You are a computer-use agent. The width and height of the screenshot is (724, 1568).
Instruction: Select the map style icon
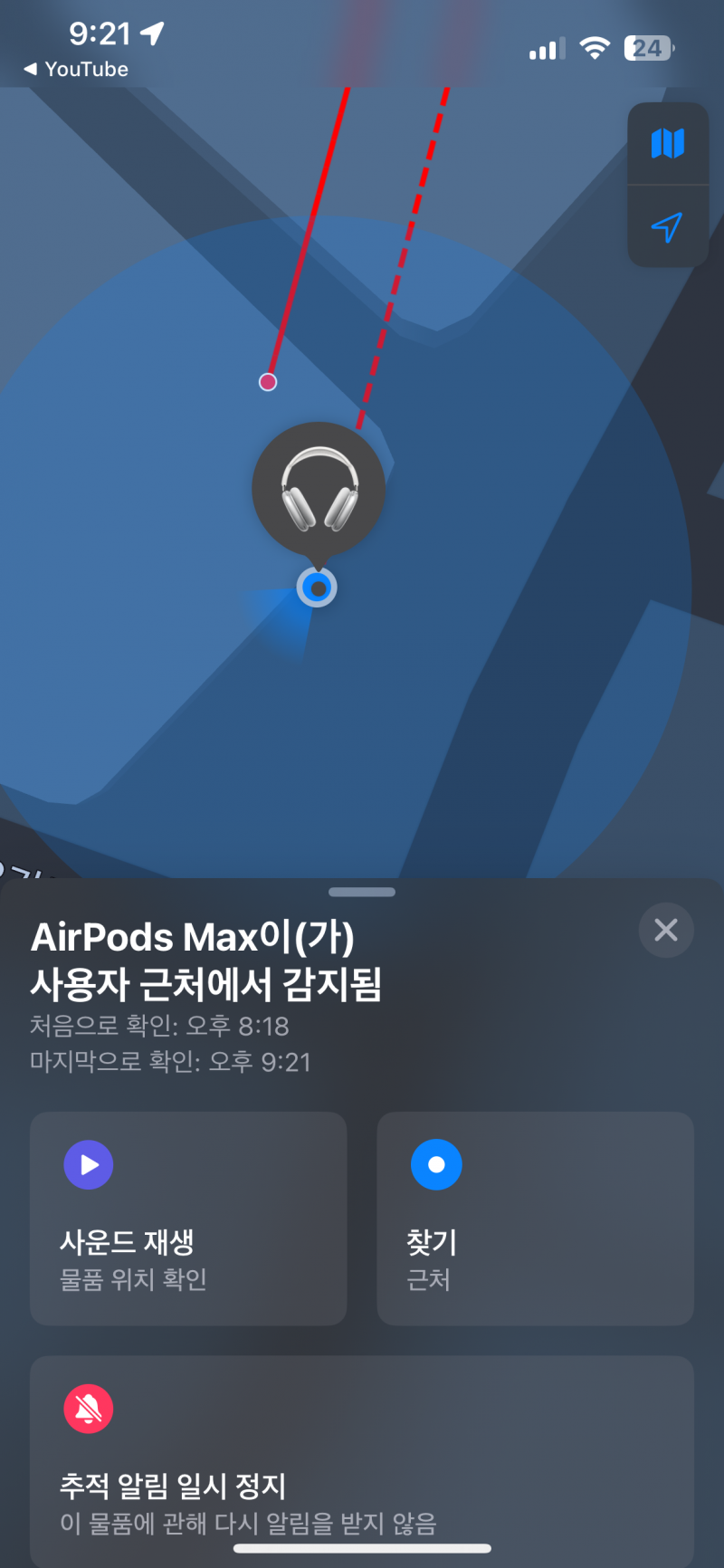pos(667,143)
